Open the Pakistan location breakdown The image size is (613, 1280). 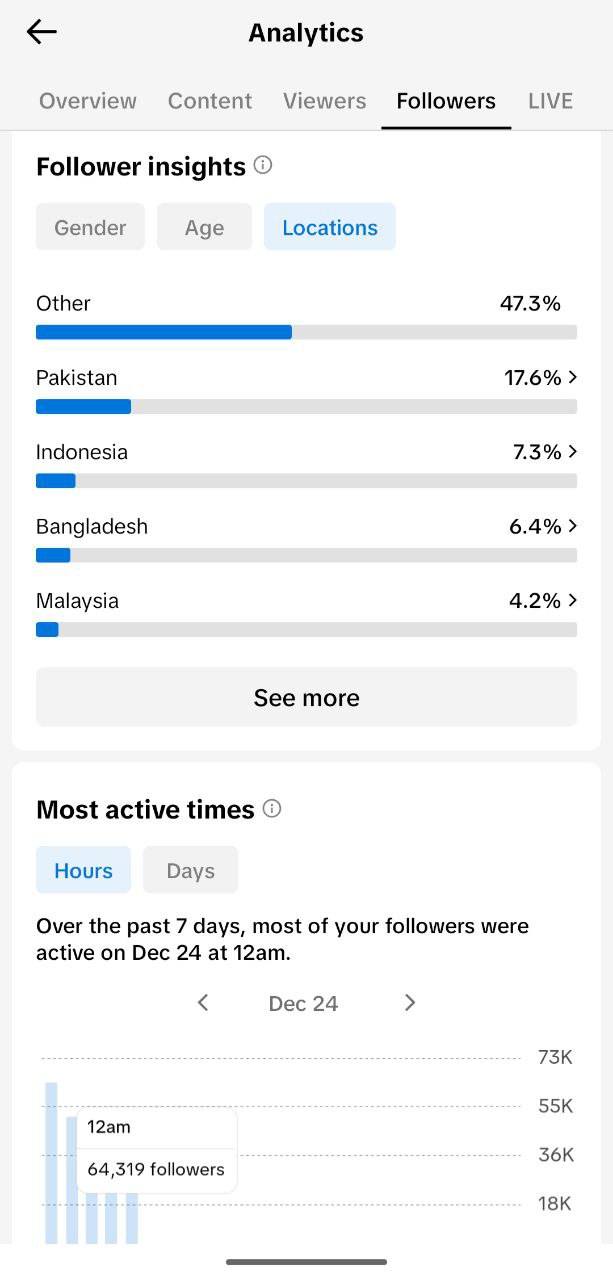click(306, 390)
